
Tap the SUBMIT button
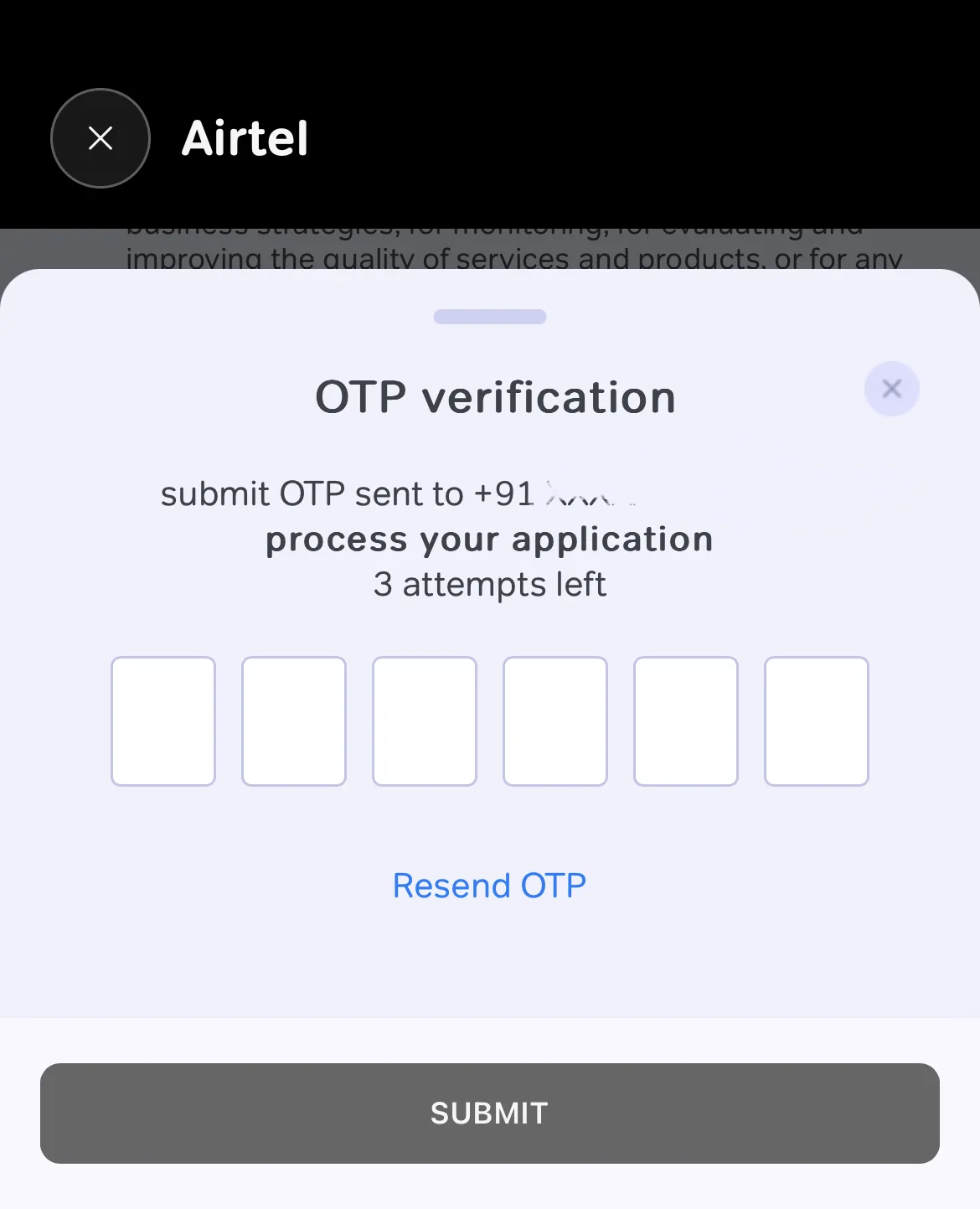(x=490, y=1113)
